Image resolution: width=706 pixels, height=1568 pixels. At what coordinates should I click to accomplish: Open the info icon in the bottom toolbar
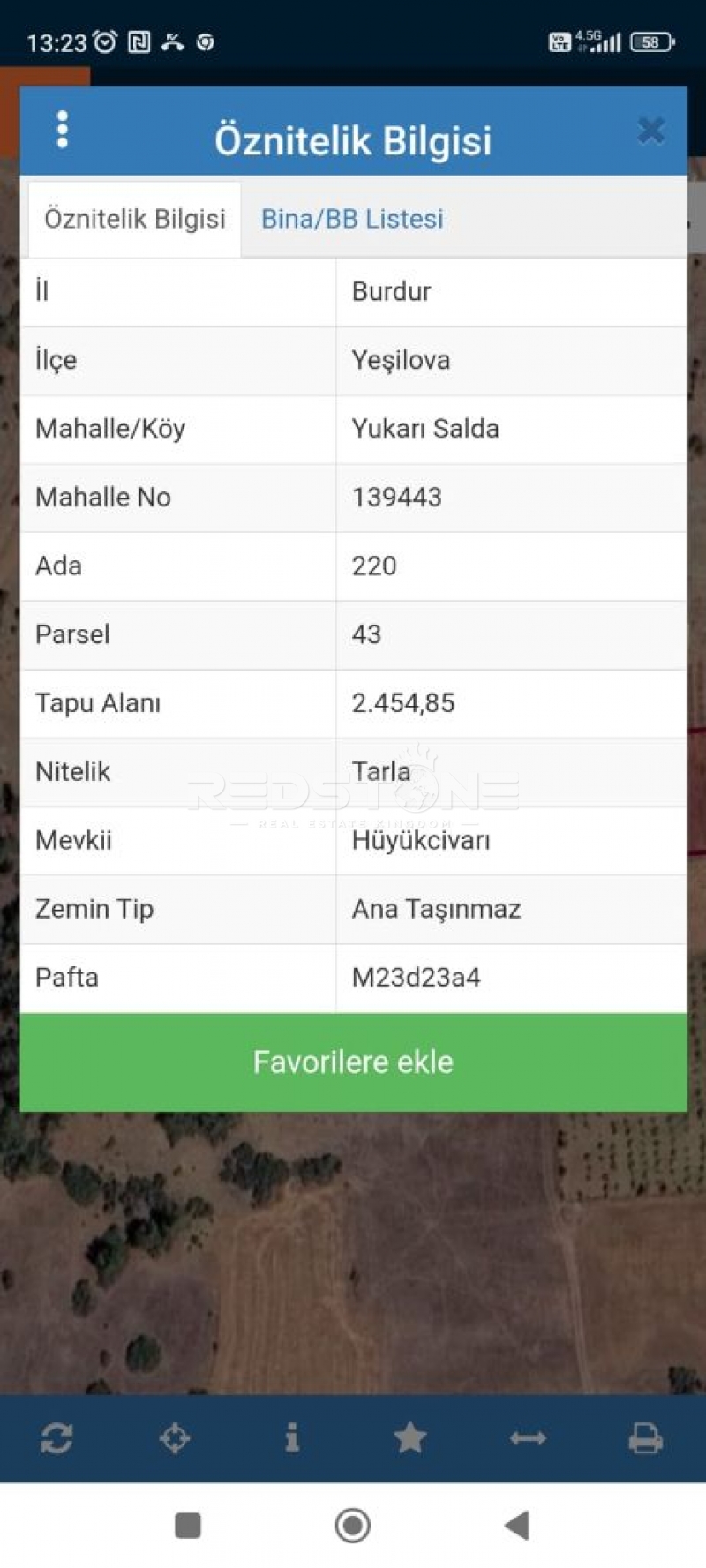pos(292,1439)
